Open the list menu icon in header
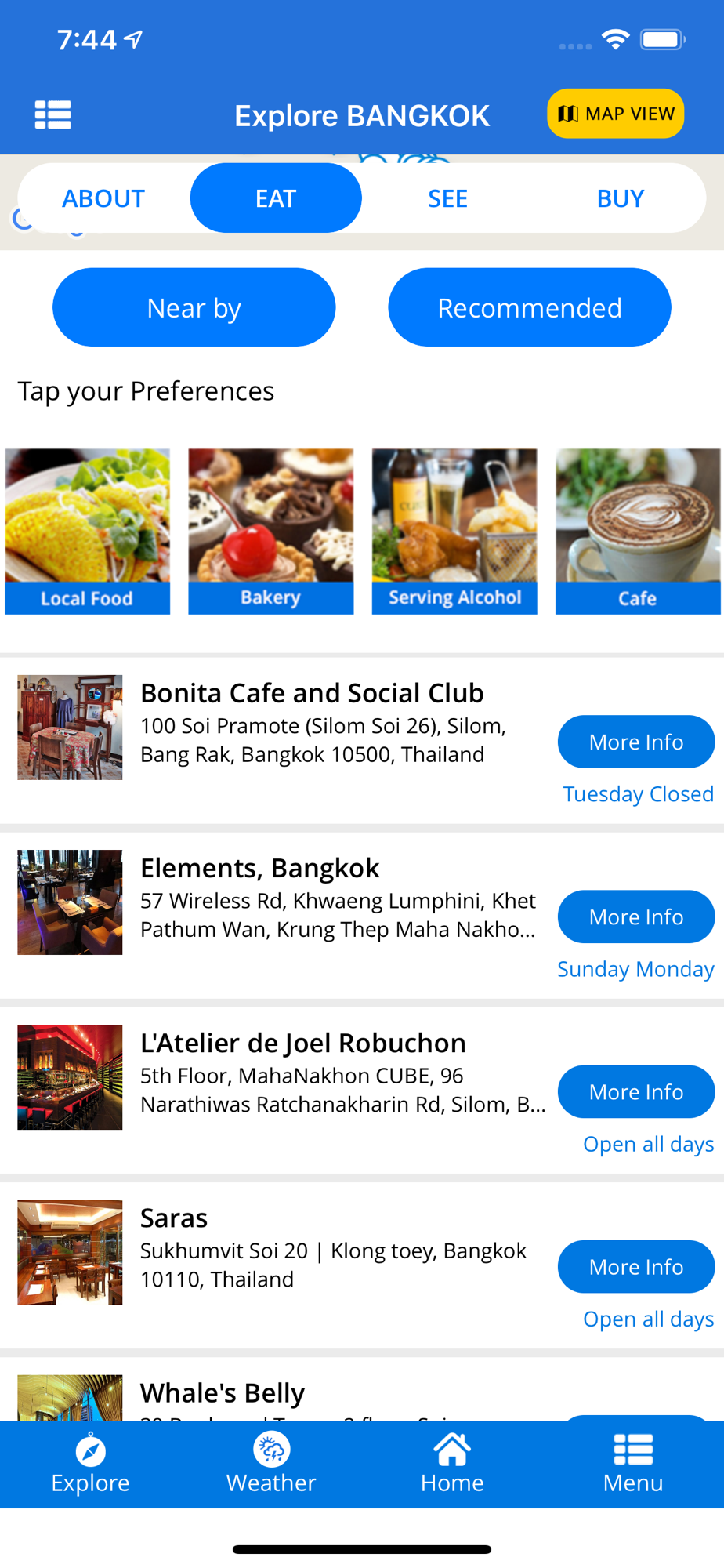Viewport: 724px width, 1568px height. (53, 114)
